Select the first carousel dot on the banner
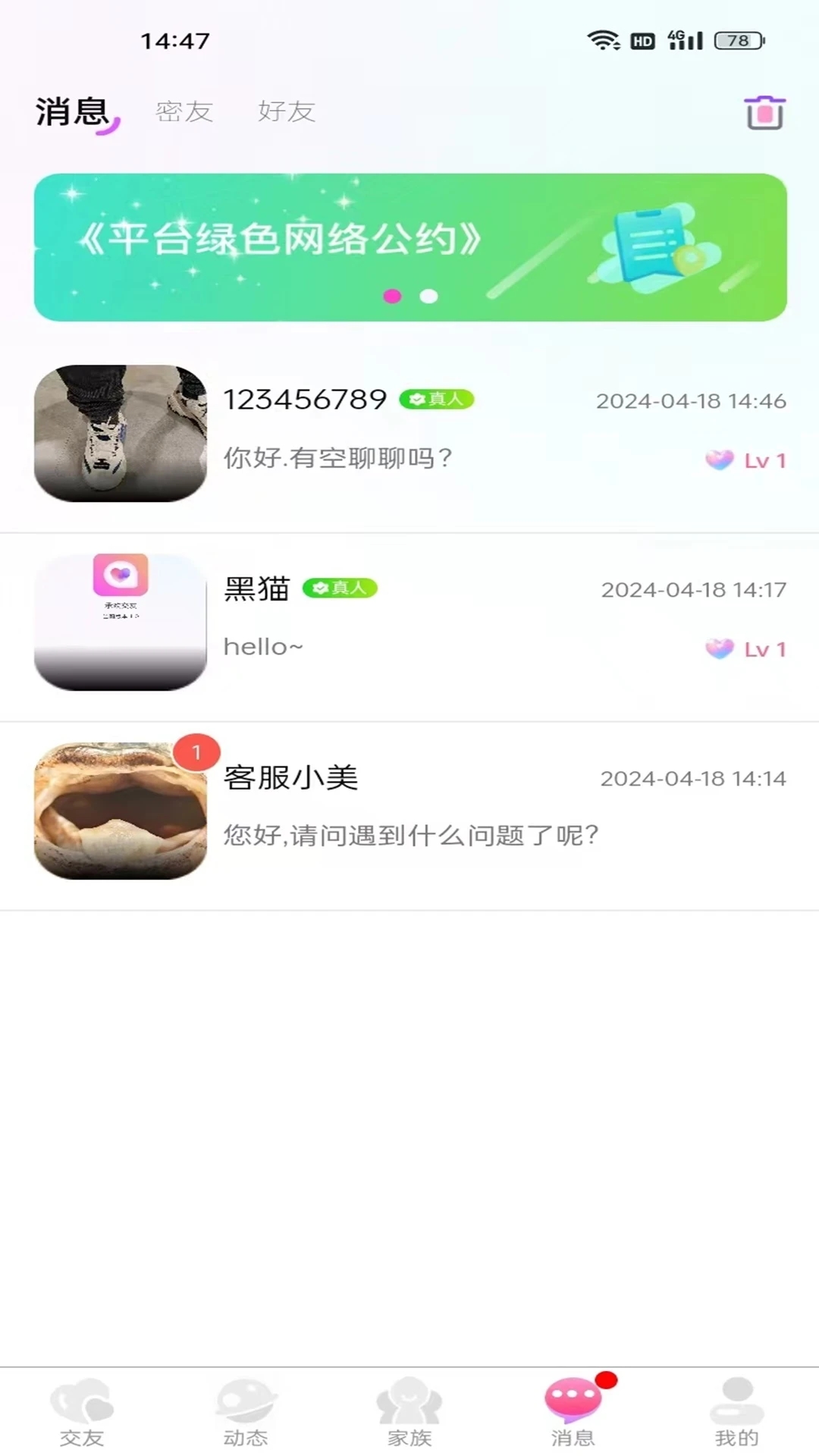Screen dimensions: 819x1456 coord(393,297)
